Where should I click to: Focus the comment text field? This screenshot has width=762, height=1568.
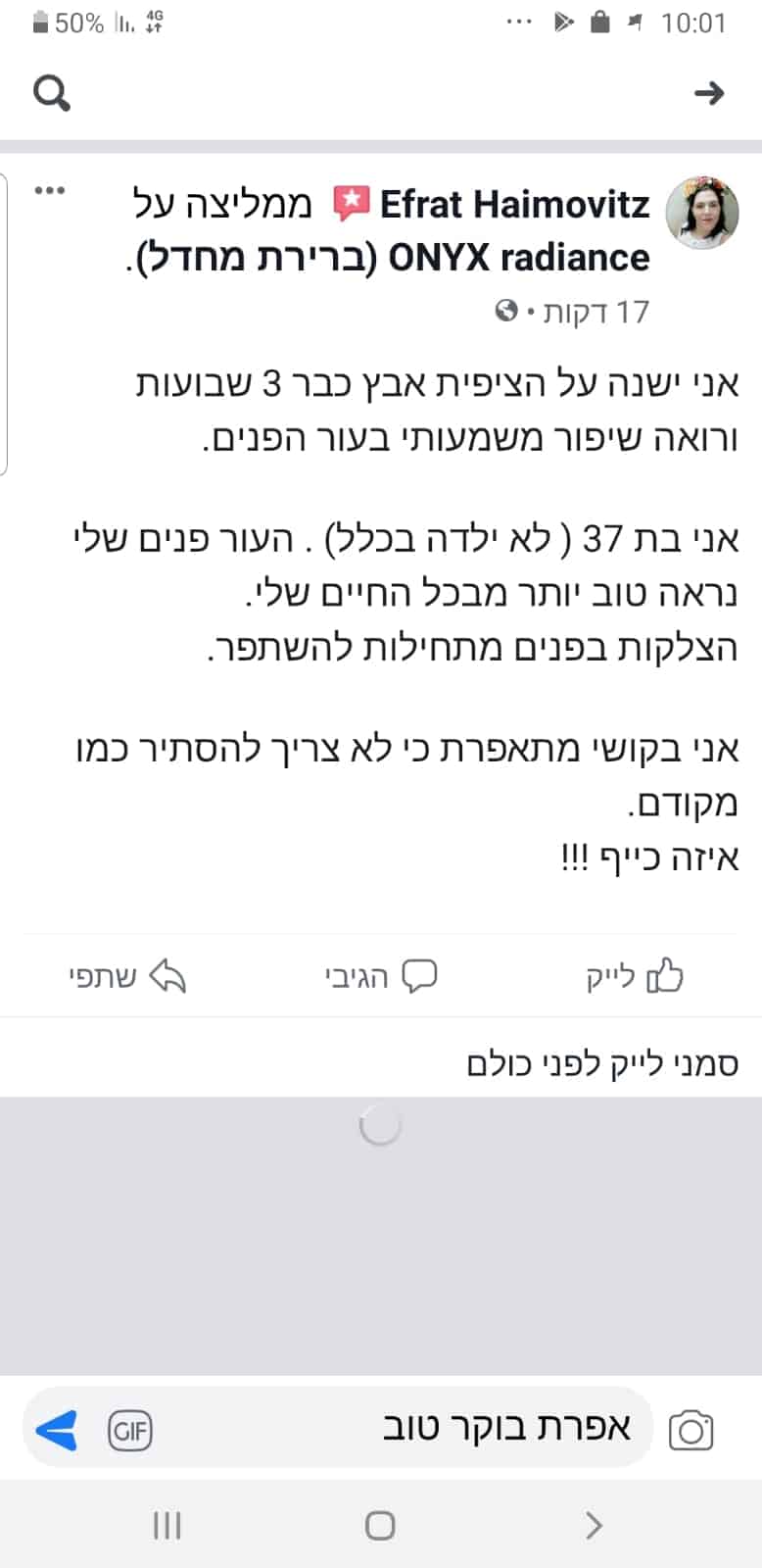tap(411, 1429)
